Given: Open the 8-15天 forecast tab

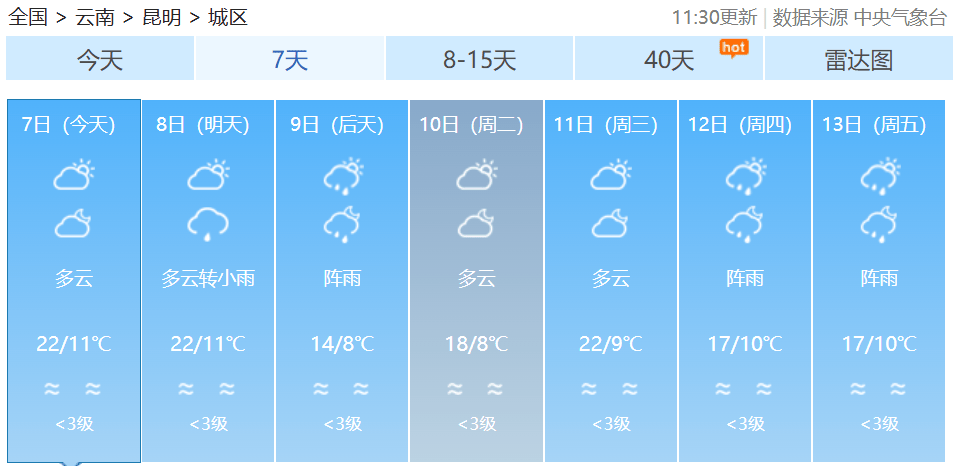Looking at the screenshot, I should tap(479, 60).
